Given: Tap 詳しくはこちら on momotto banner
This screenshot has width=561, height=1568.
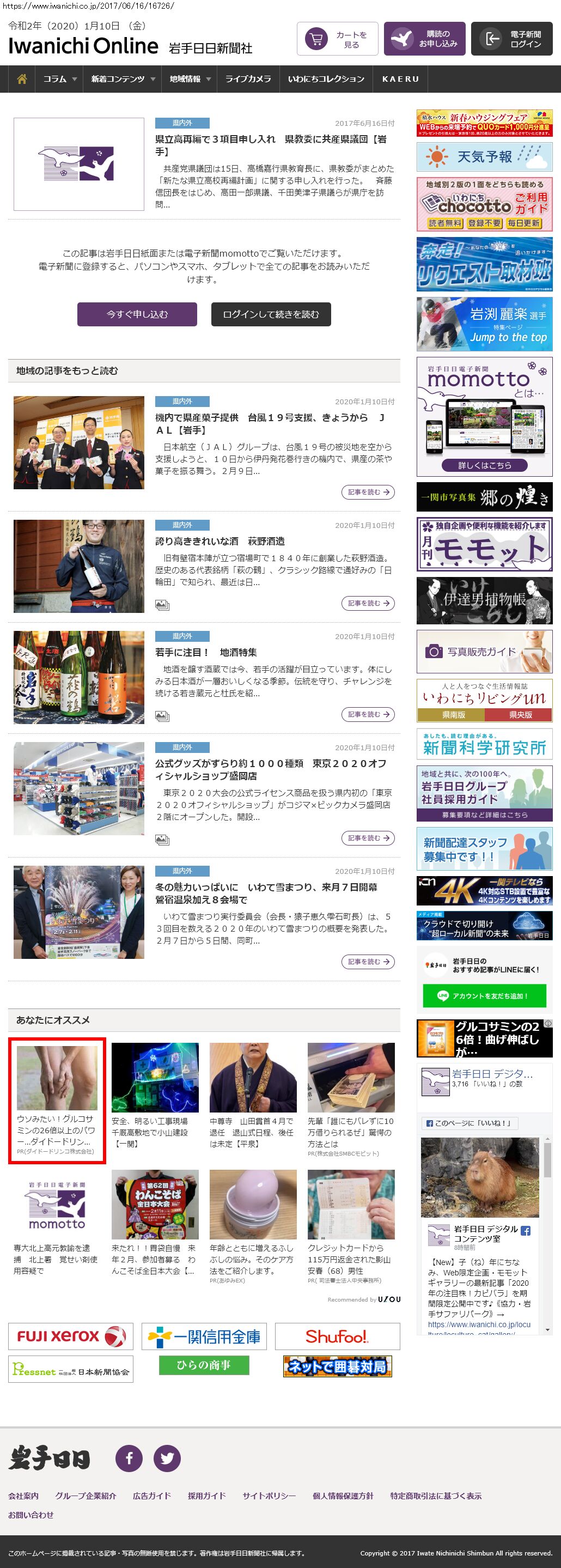Looking at the screenshot, I should pos(484,465).
